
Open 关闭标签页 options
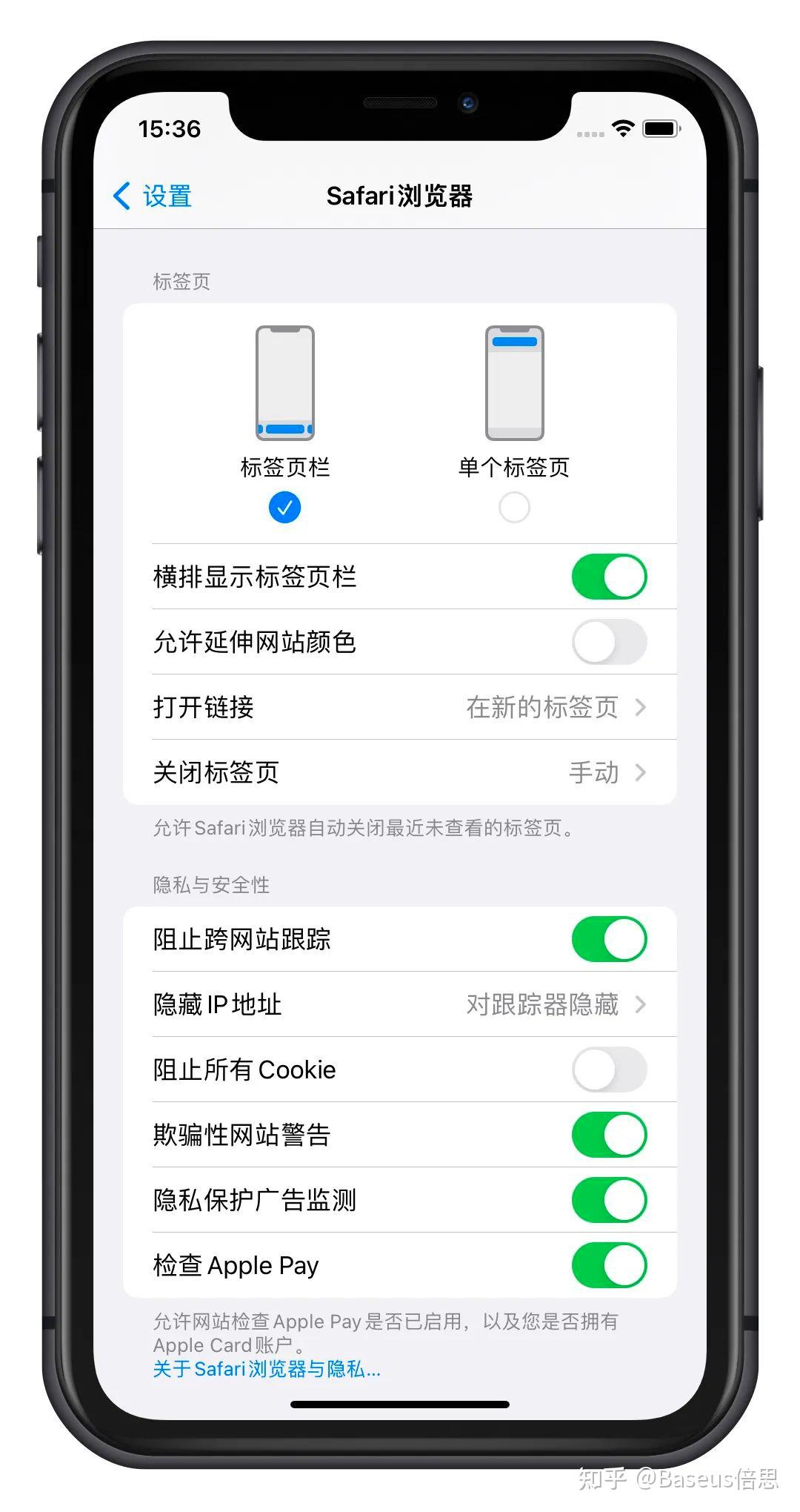click(x=400, y=772)
